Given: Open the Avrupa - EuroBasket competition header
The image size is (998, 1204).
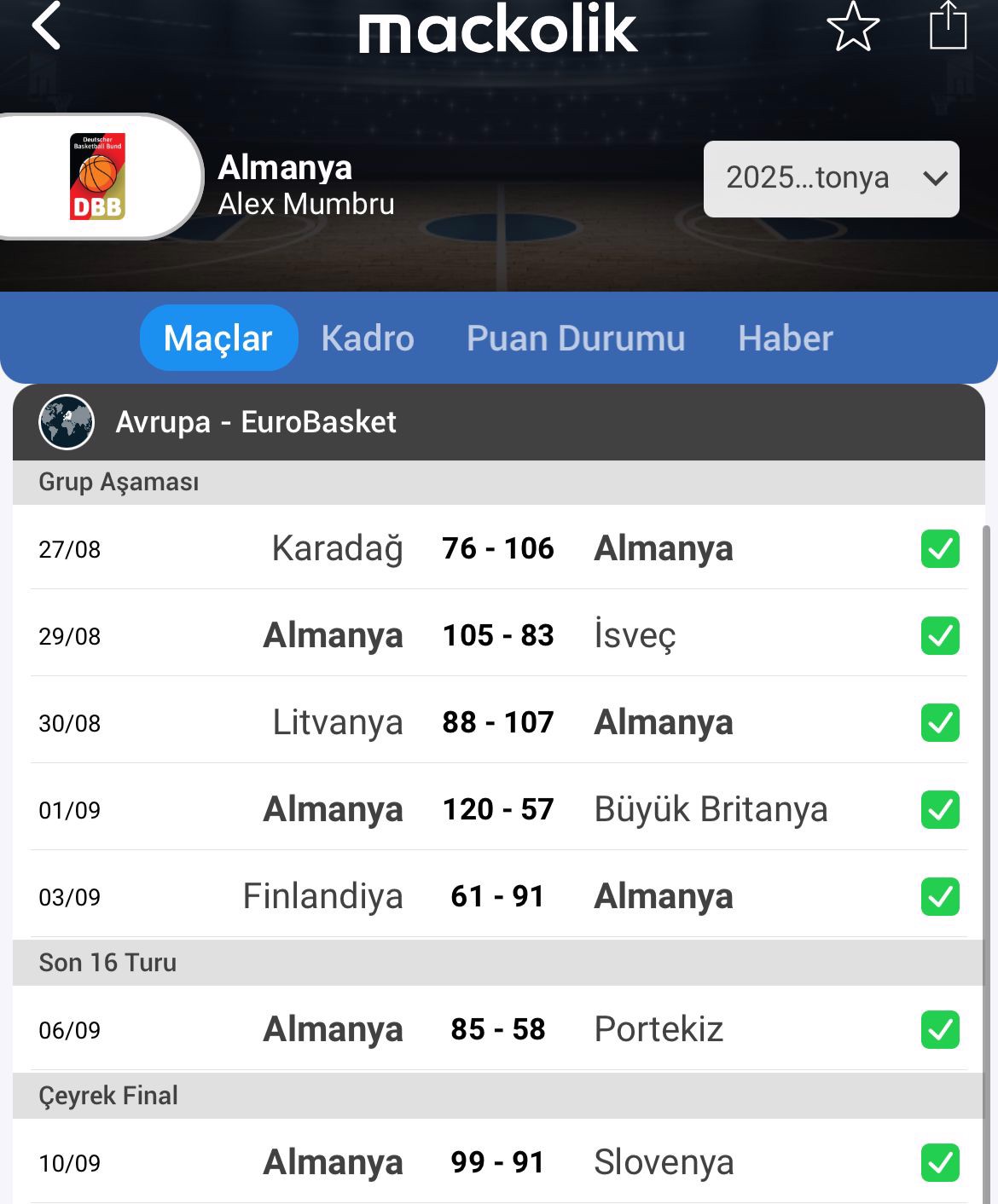Looking at the screenshot, I should tap(256, 422).
